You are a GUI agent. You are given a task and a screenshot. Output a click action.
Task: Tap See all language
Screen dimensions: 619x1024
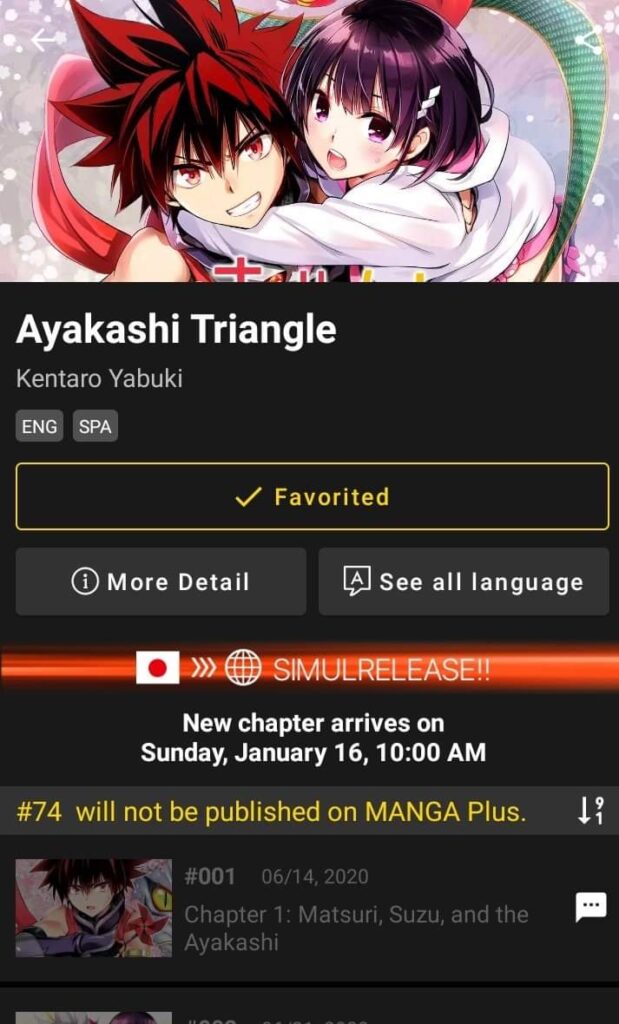[463, 582]
